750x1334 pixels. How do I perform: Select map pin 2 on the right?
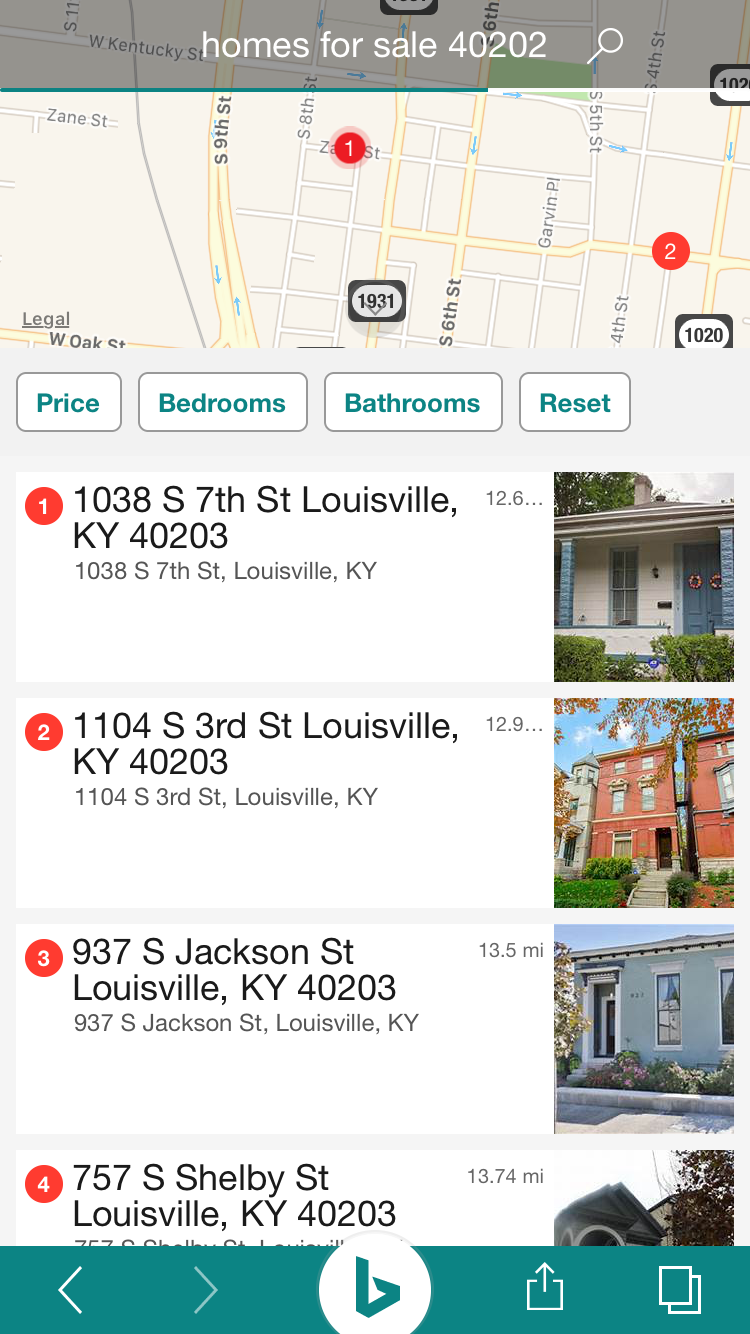pyautogui.click(x=669, y=251)
